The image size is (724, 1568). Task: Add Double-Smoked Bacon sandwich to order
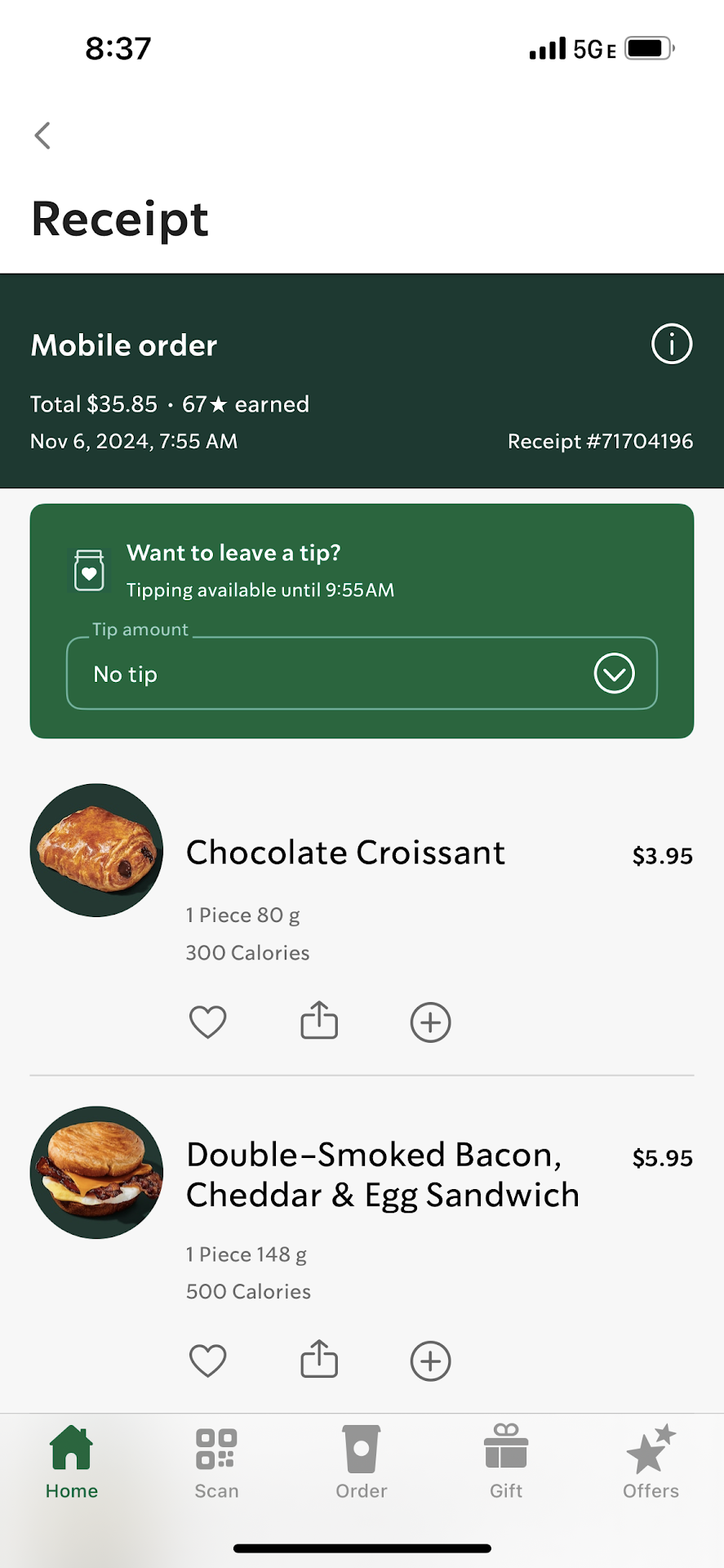(430, 1361)
